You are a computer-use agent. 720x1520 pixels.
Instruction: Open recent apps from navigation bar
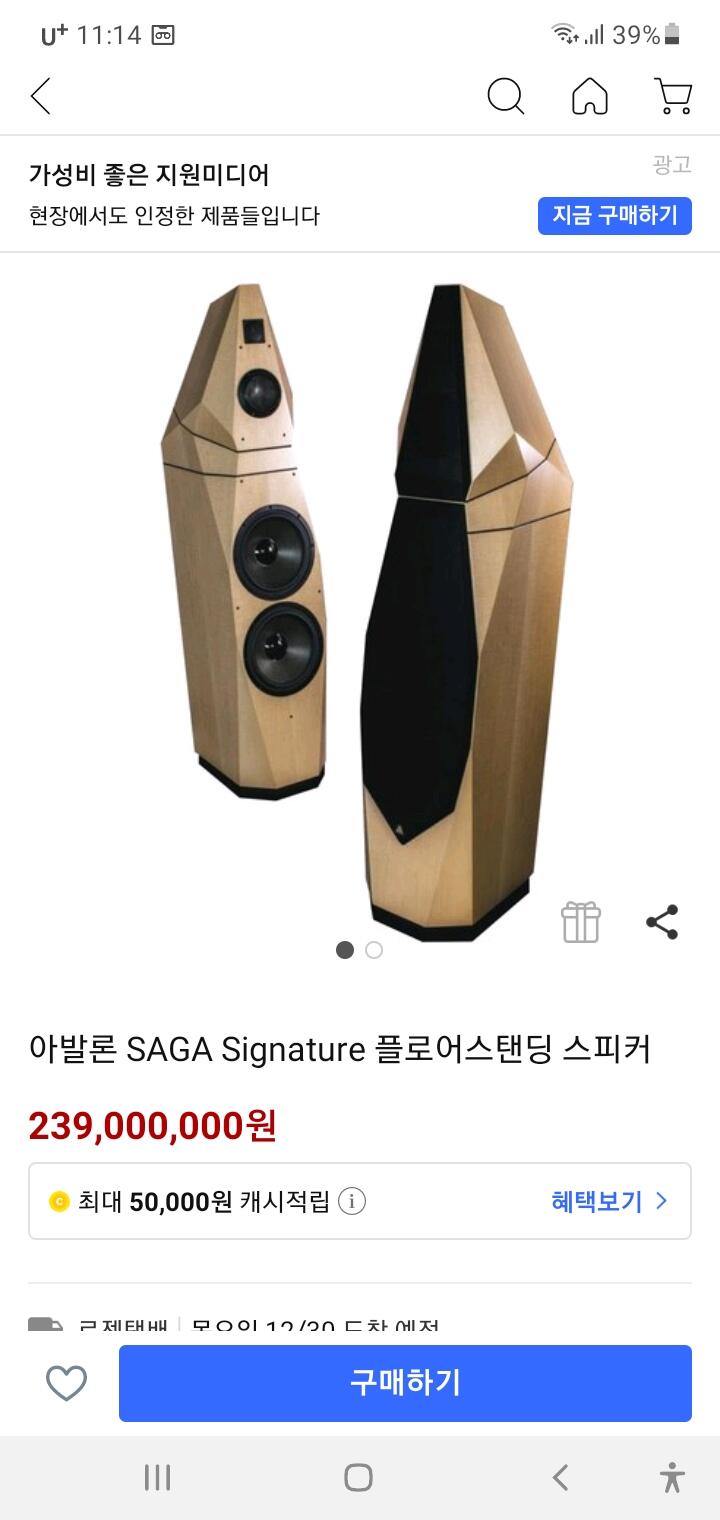[157, 1477]
